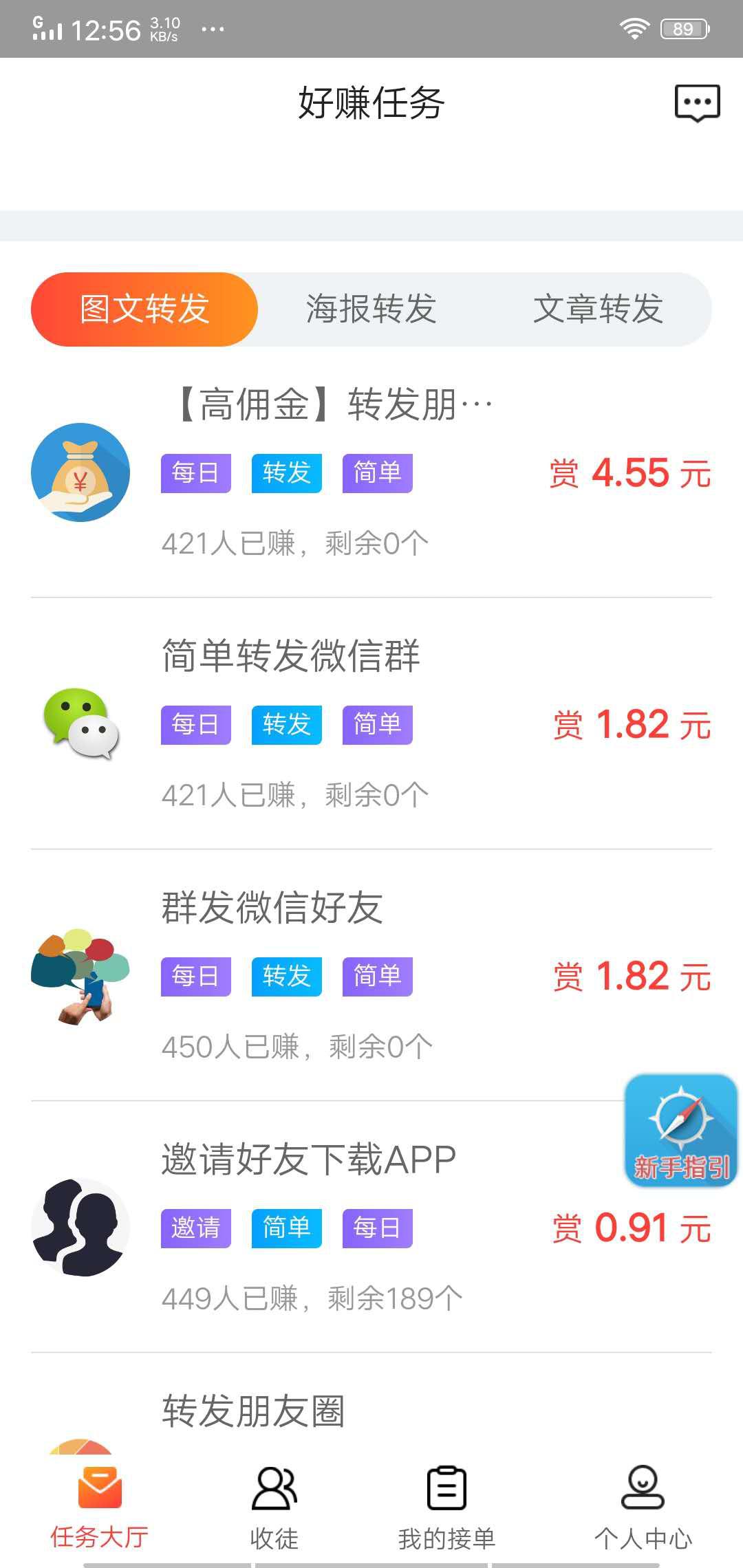This screenshot has width=743, height=1568.
Task: Select the speech bubbles icon of 群发微信好友
Action: pos(81,977)
